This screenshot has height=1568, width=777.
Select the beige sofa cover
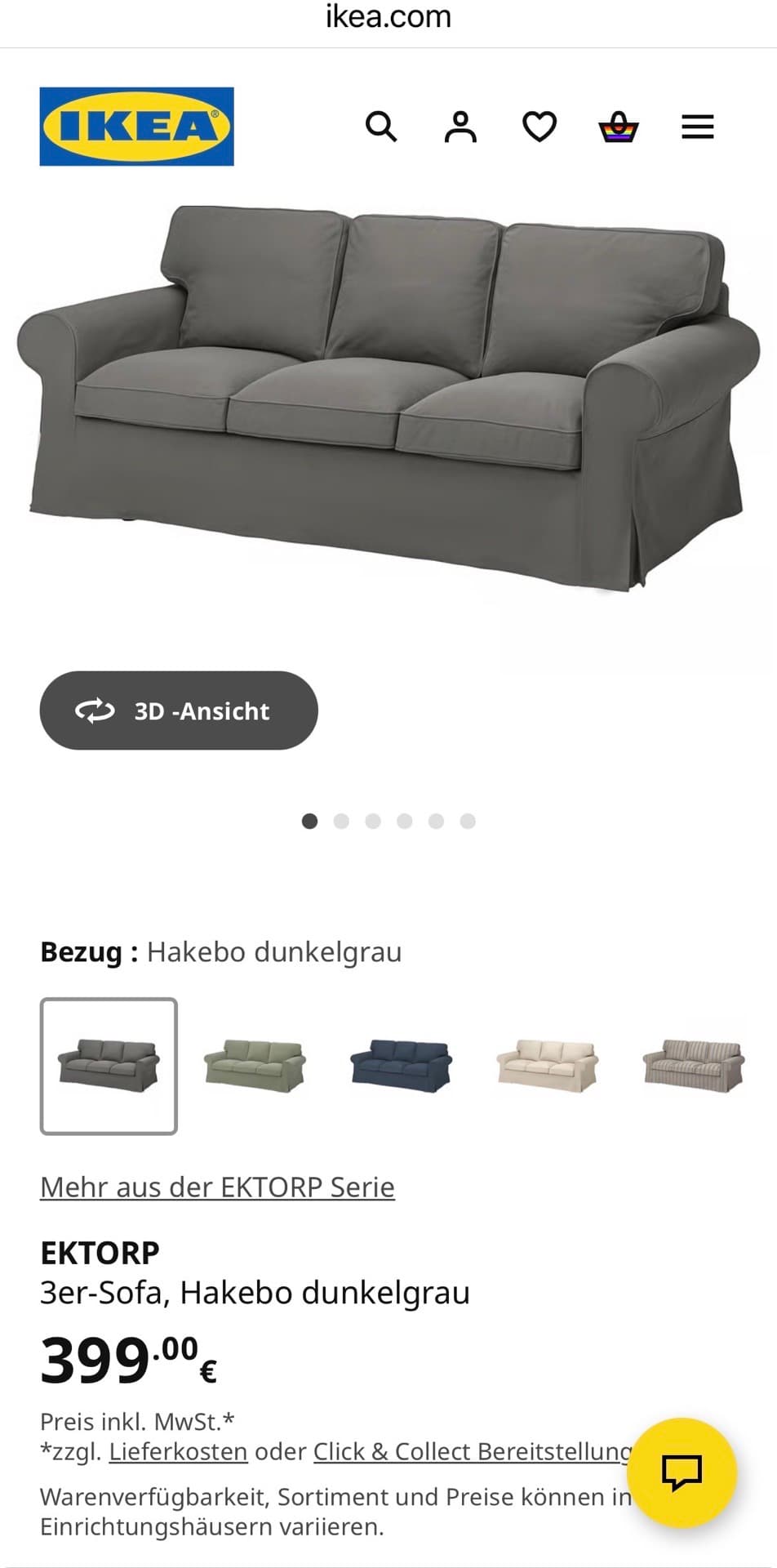tap(547, 1066)
